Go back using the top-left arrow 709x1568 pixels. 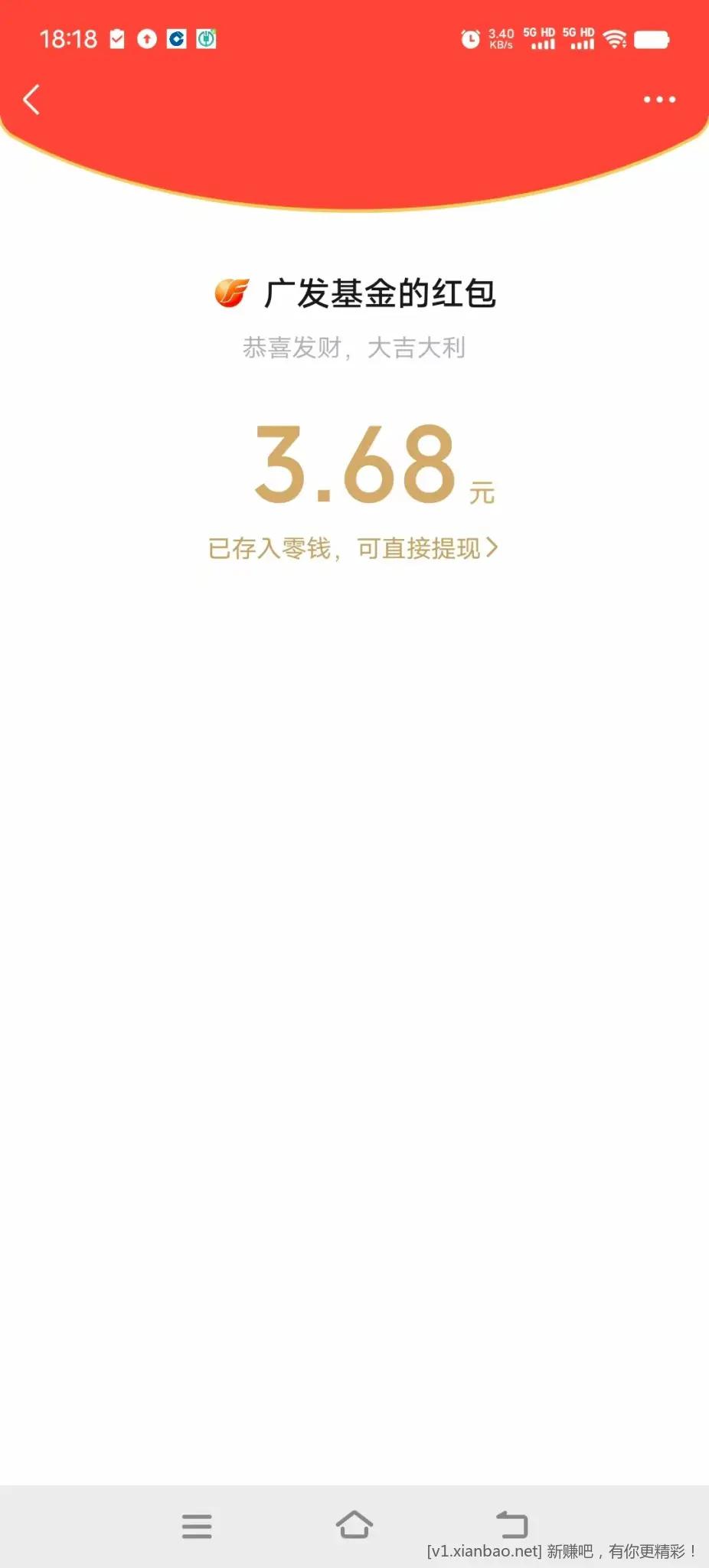coord(31,100)
